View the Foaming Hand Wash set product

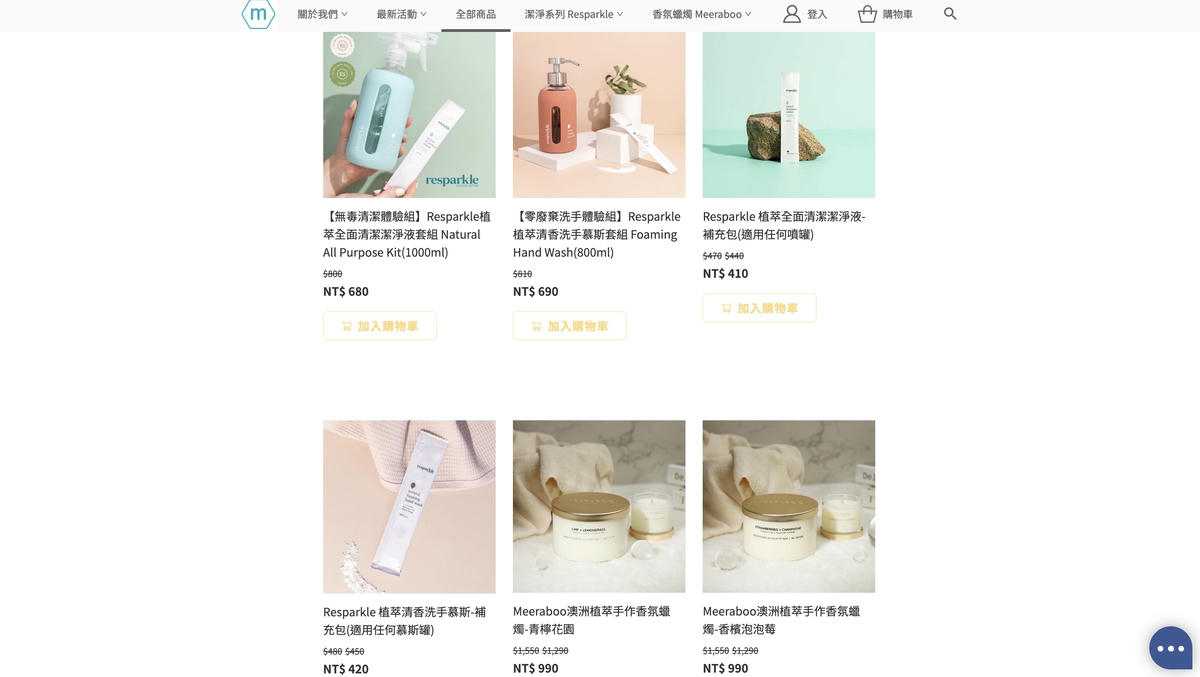coord(599,114)
